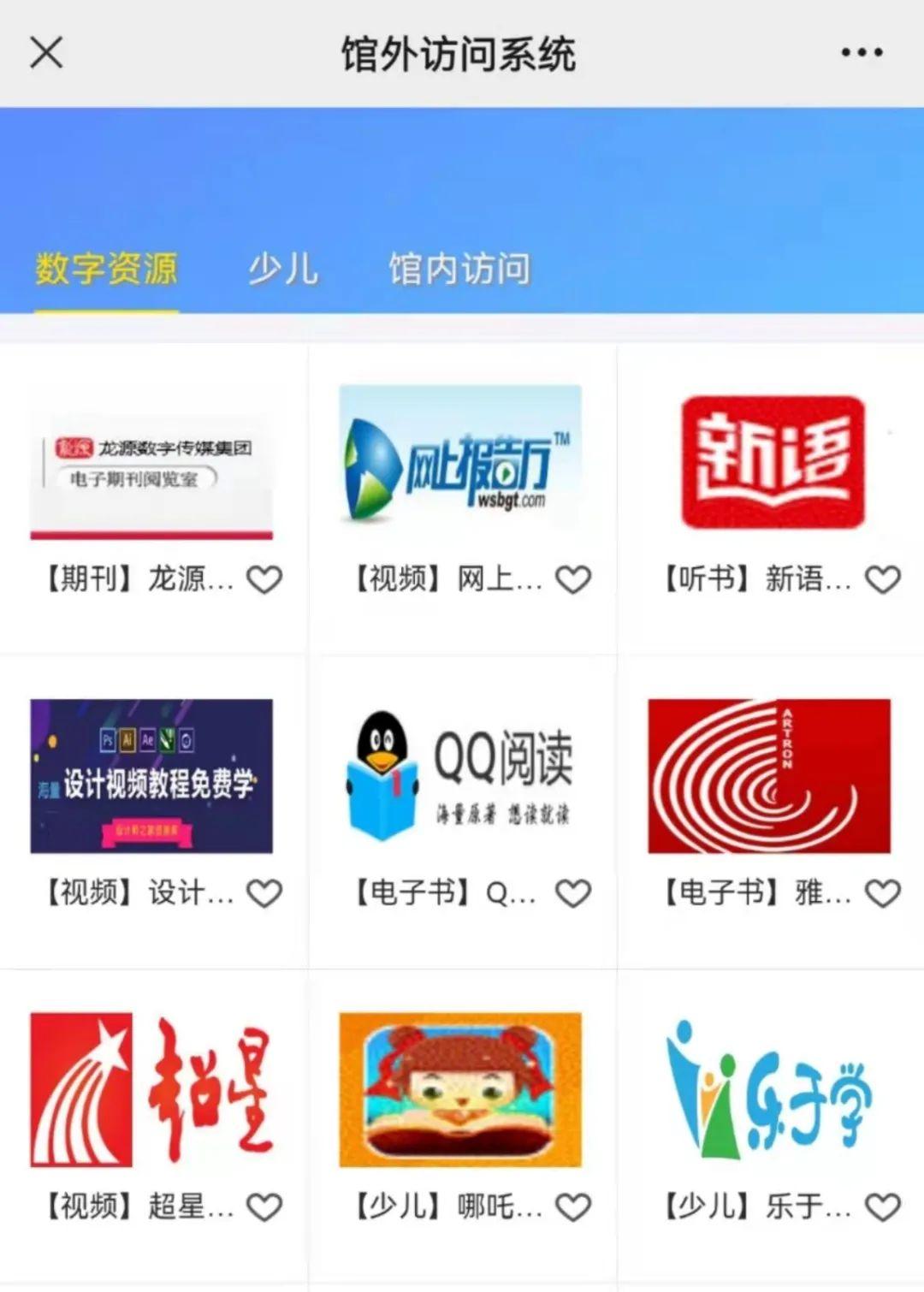
Task: Like the 【听书】新语 resource
Action: click(x=883, y=580)
